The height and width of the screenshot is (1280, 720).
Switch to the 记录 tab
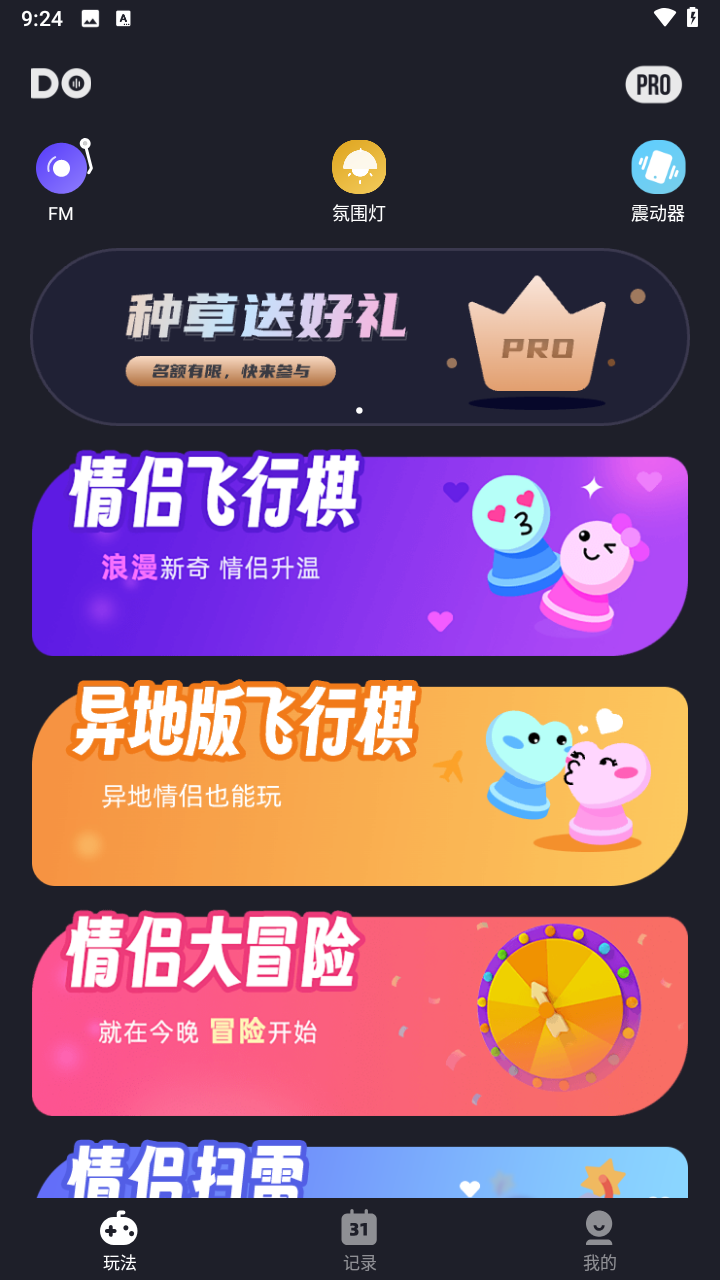coord(359,1240)
